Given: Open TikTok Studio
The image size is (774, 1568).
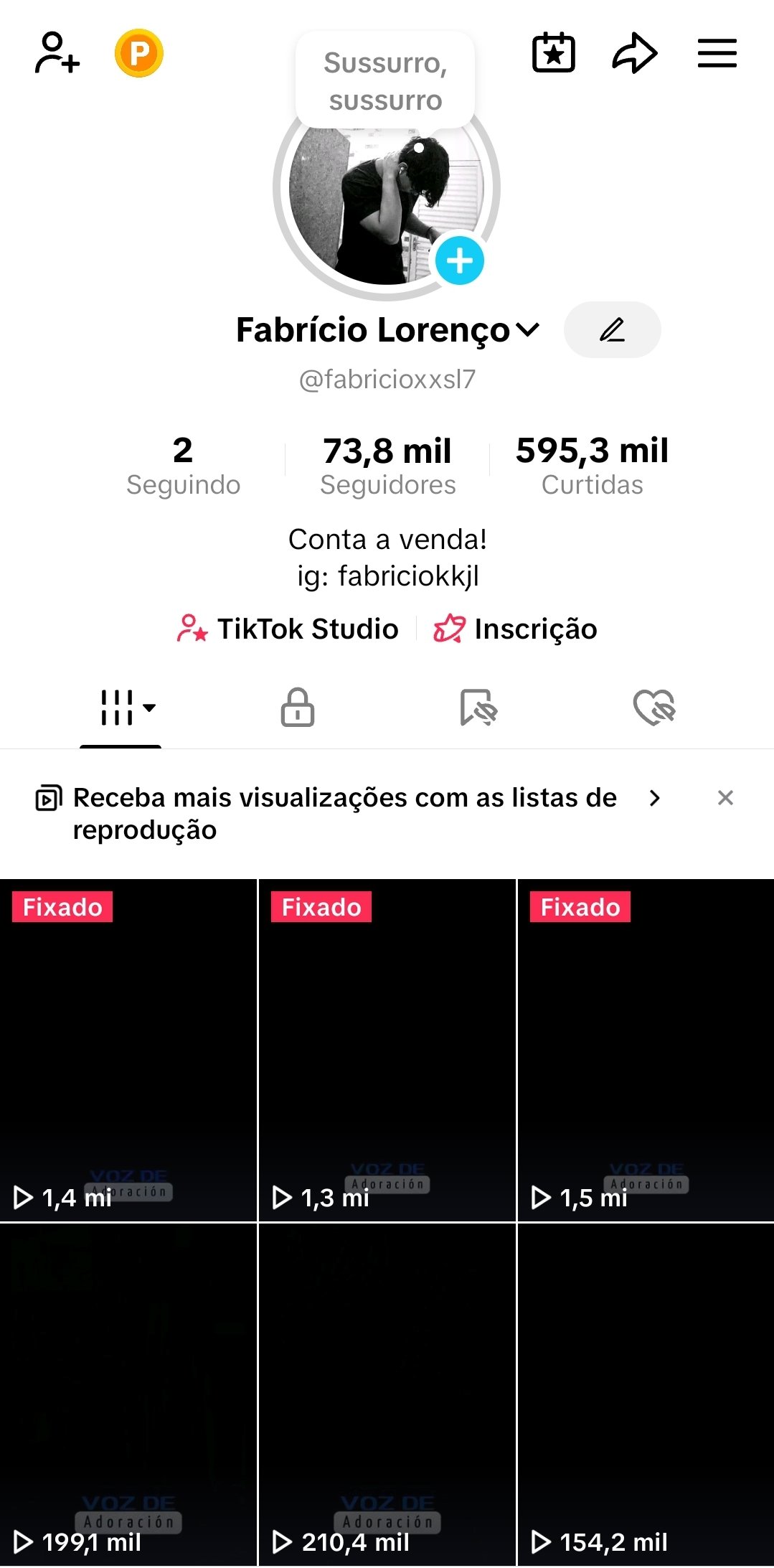Looking at the screenshot, I should pos(288,629).
